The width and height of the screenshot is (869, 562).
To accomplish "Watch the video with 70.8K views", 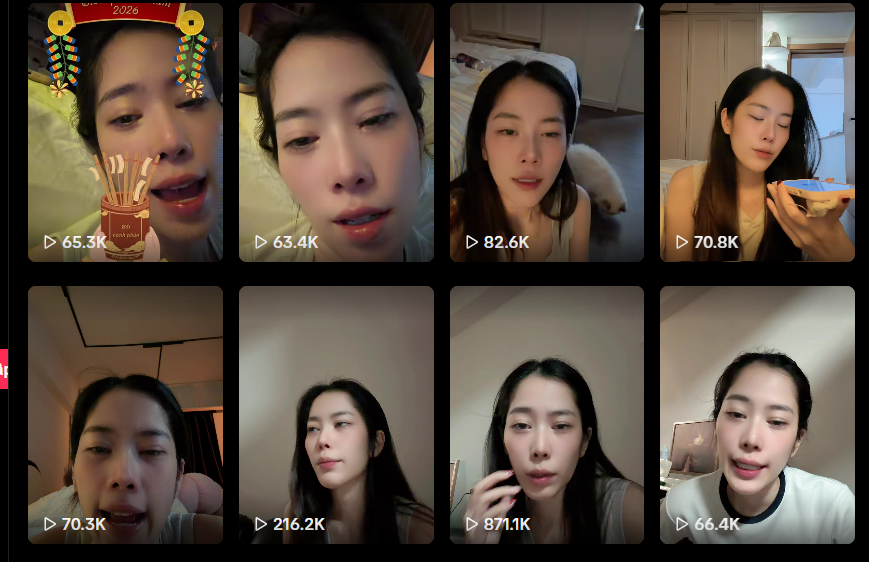I will tap(757, 132).
